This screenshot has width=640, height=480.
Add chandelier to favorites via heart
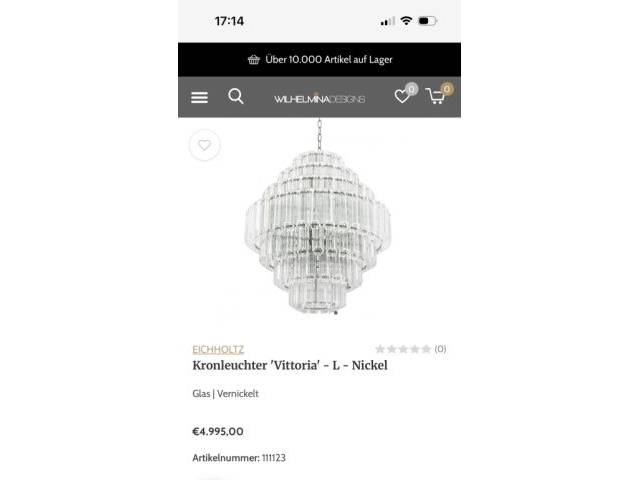[x=205, y=145]
